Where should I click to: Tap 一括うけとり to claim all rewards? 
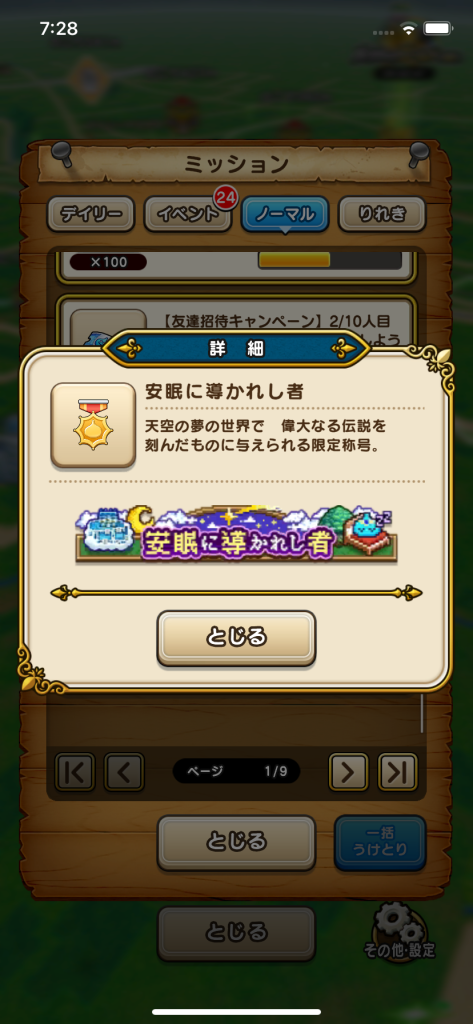coord(380,842)
